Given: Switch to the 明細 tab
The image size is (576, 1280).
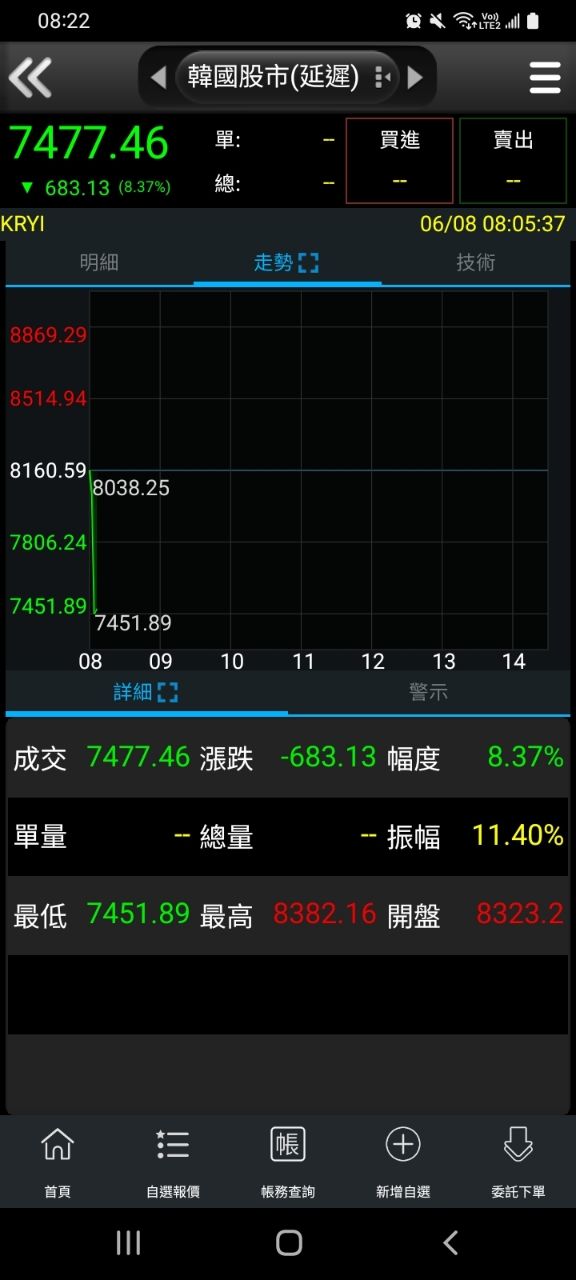Looking at the screenshot, I should click(x=99, y=262).
